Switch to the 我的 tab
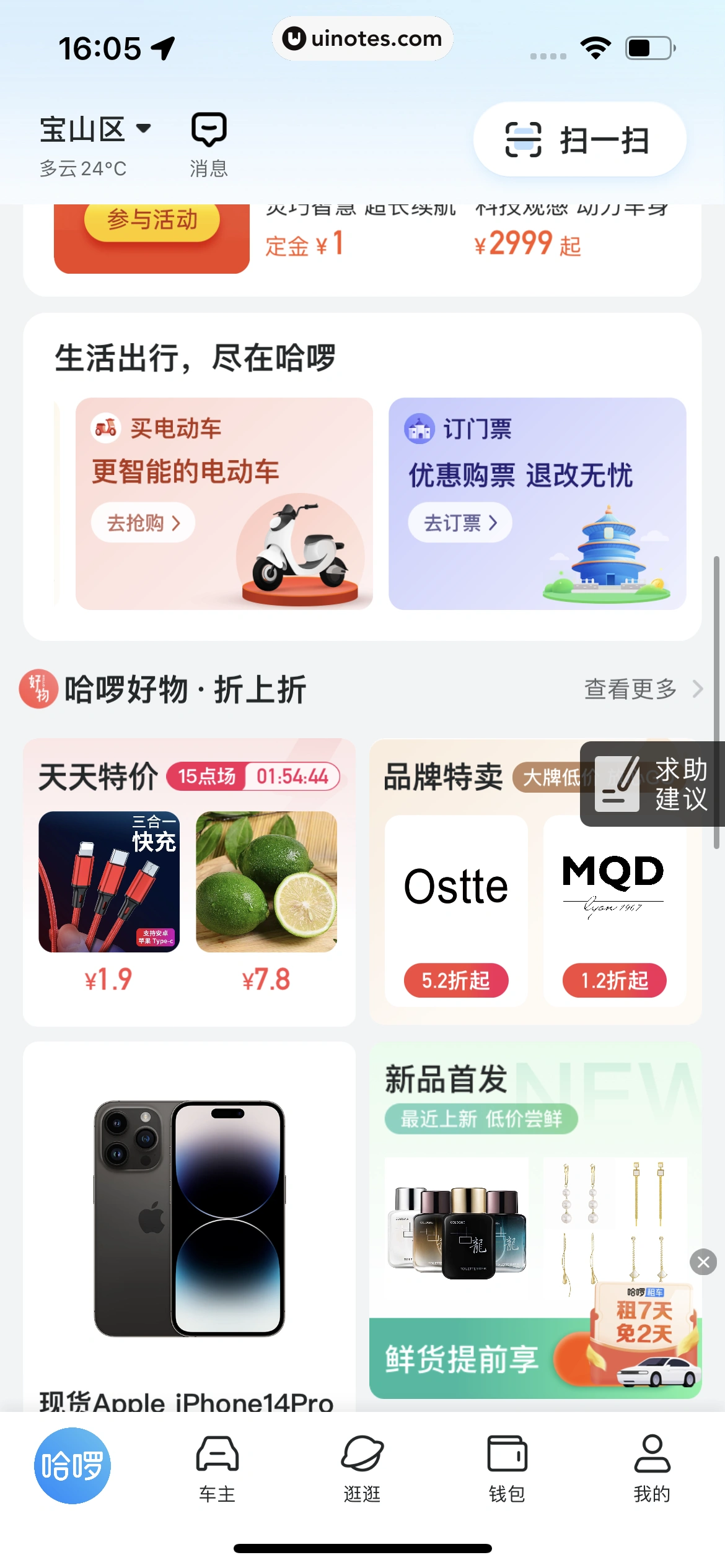This screenshot has height=1568, width=725. [652, 1468]
